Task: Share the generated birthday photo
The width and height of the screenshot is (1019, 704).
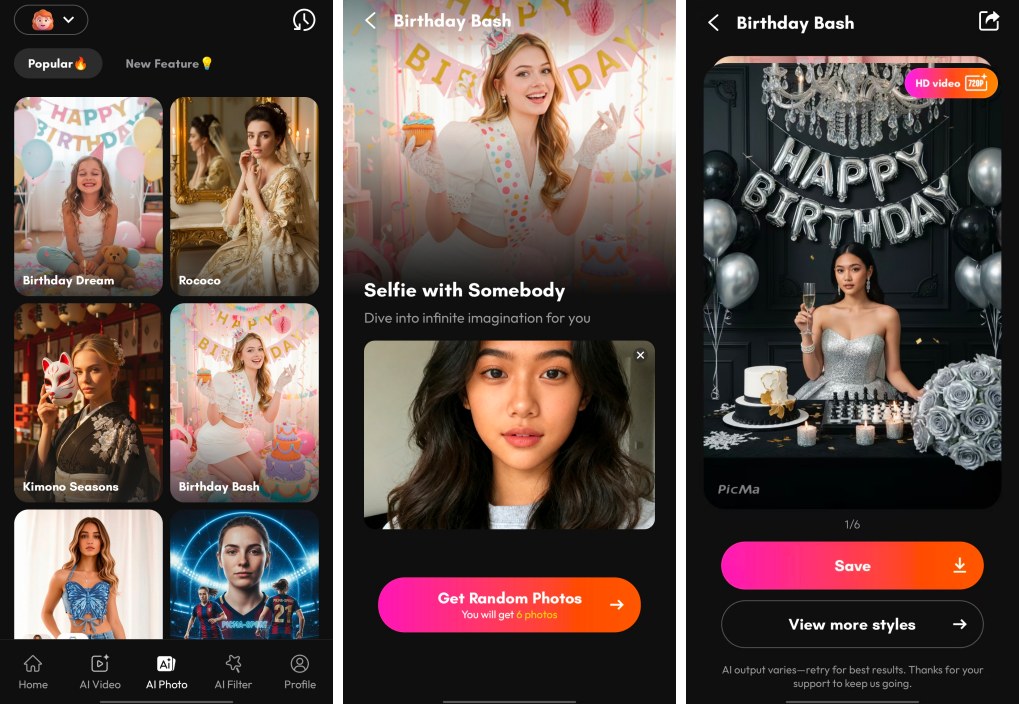Action: (989, 21)
